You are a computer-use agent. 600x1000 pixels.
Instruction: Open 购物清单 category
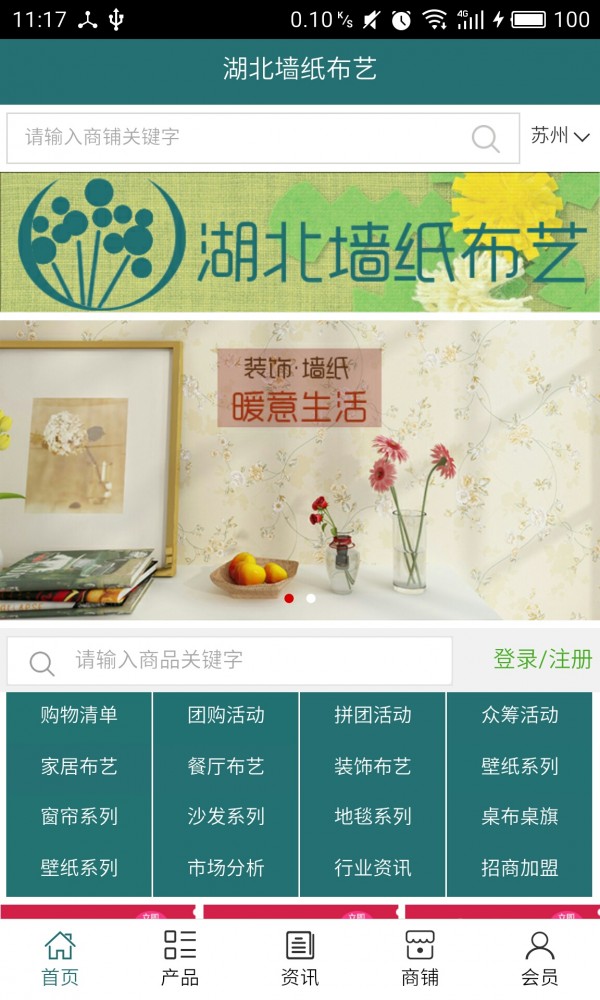coord(79,715)
